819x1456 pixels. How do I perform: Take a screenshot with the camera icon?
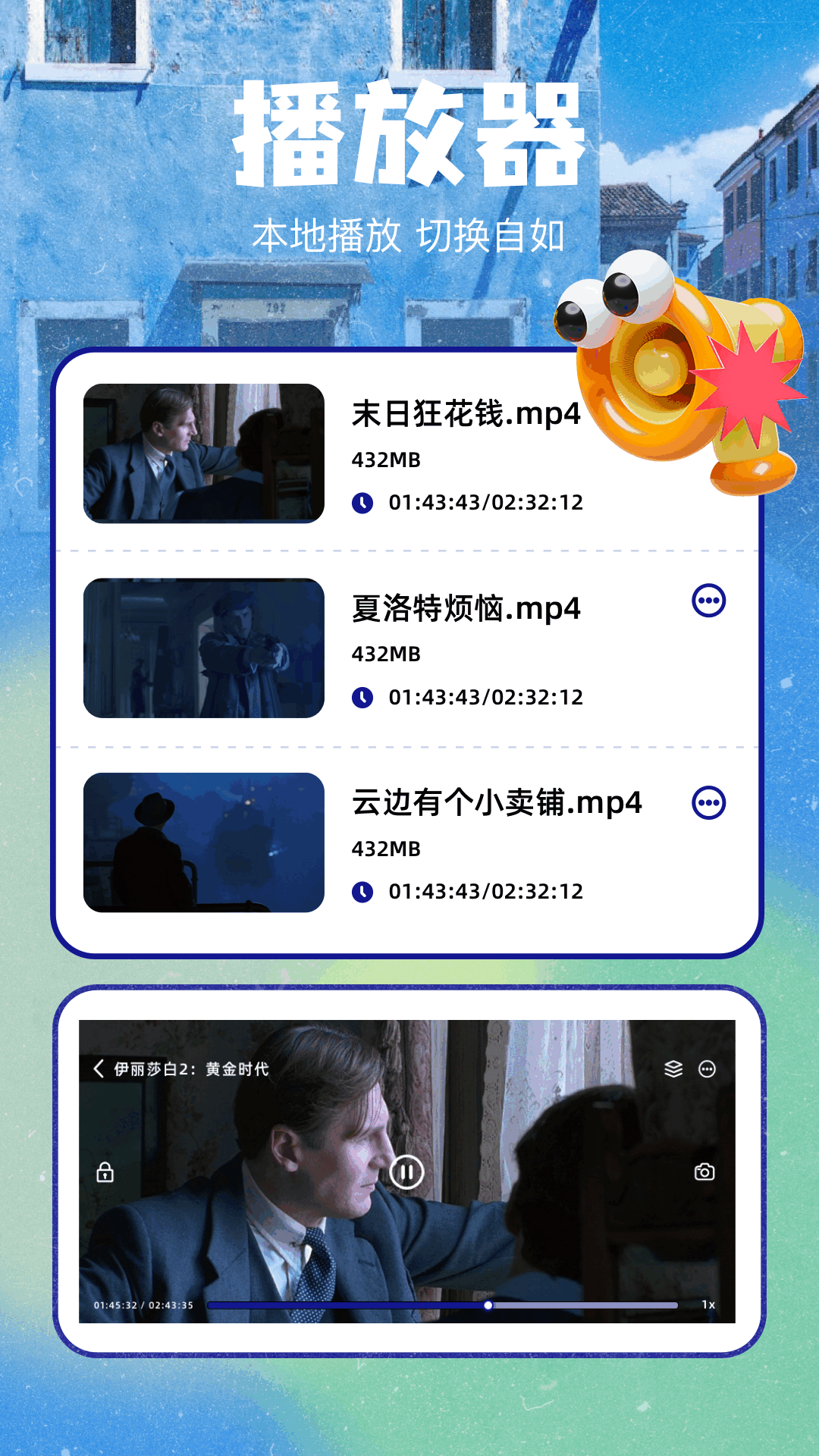705,1172
